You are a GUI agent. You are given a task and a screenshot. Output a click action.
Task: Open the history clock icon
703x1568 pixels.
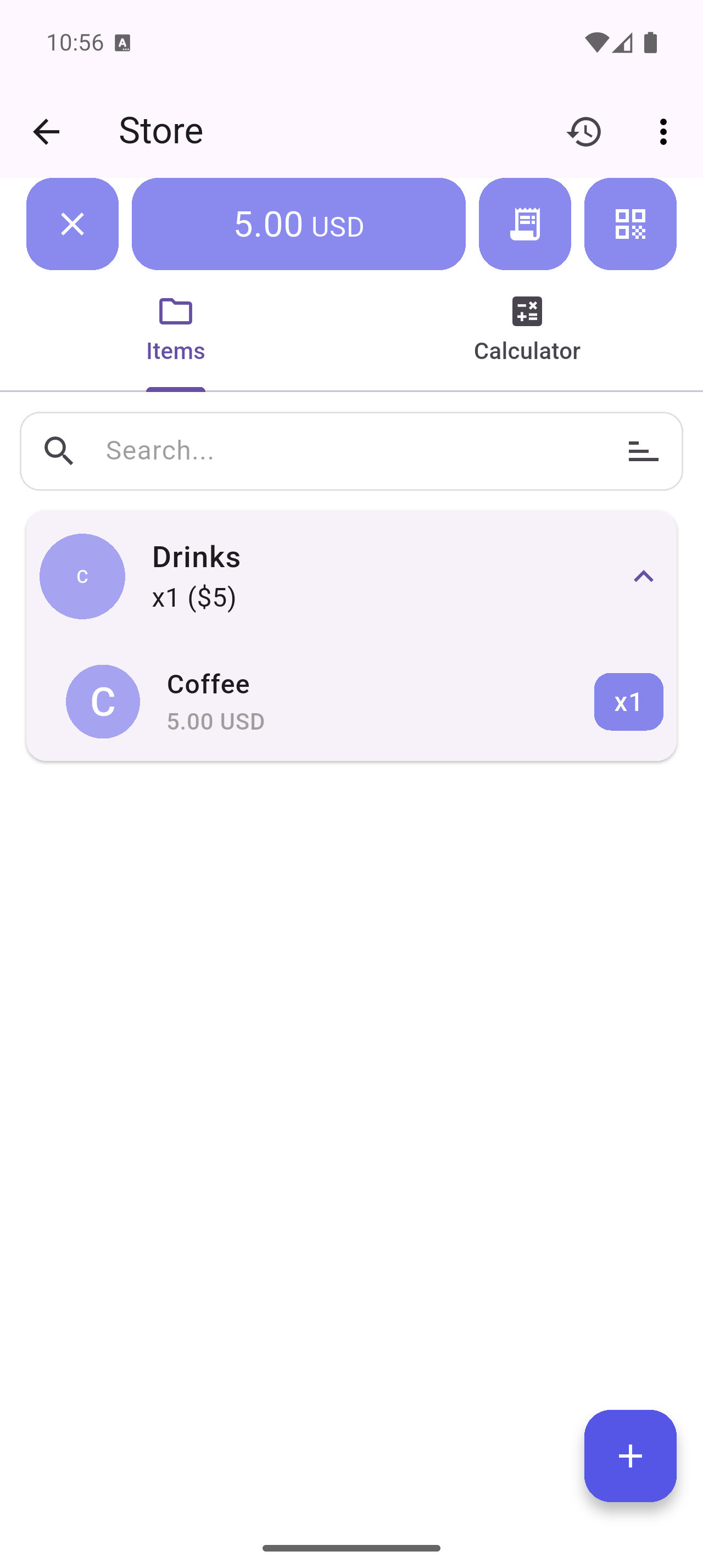(584, 131)
